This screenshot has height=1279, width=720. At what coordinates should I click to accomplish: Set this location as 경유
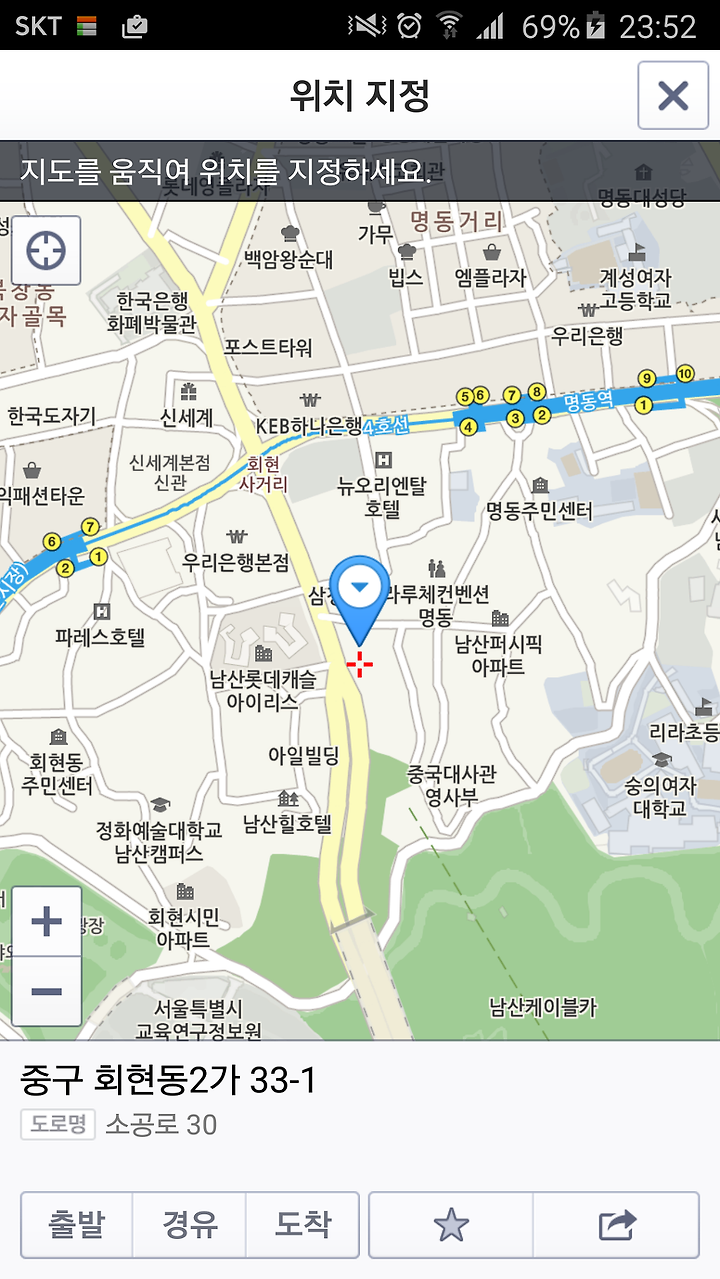point(190,1224)
